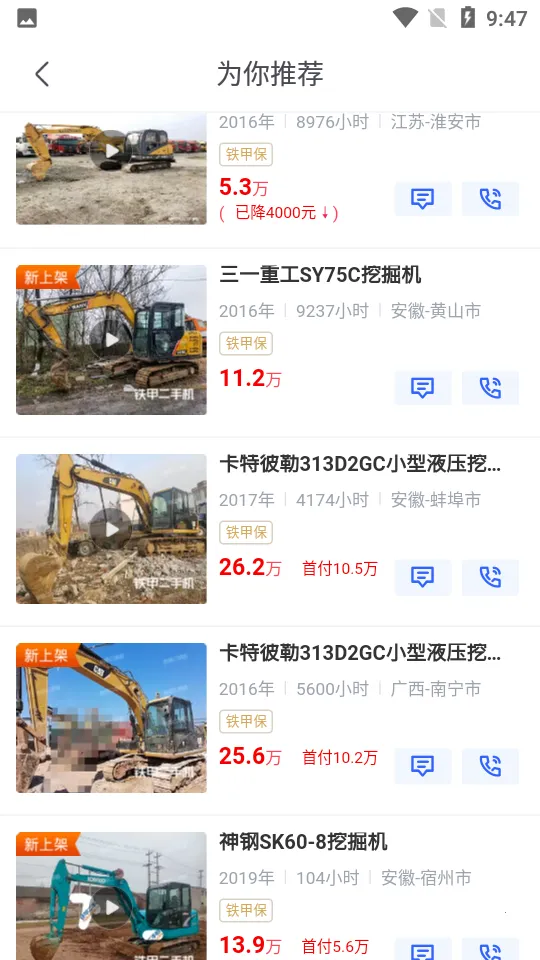540x960 pixels.
Task: Open the 神钢SK60-8挖掘机 listing
Action: [270, 888]
